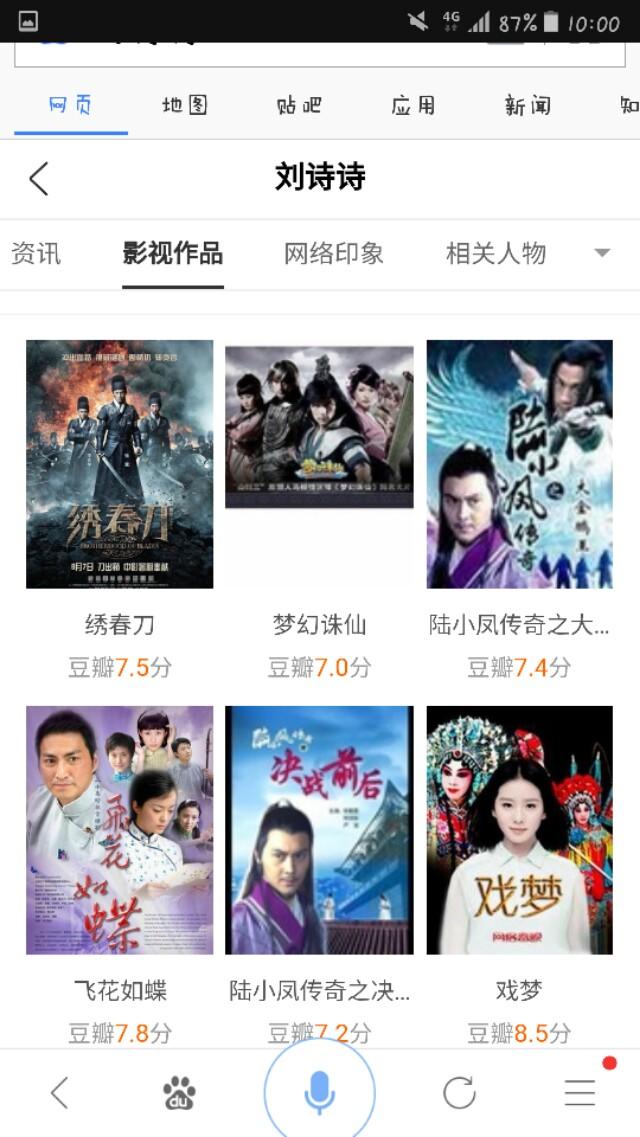The width and height of the screenshot is (640, 1137).
Task: Switch to the 贴吧 tab
Action: coord(299,105)
